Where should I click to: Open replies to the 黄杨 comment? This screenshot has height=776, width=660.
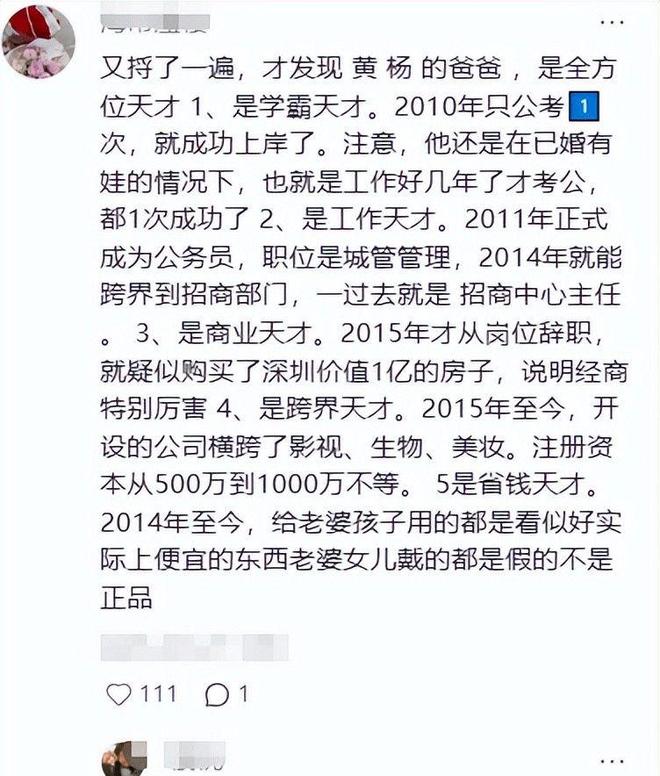[x=217, y=693]
